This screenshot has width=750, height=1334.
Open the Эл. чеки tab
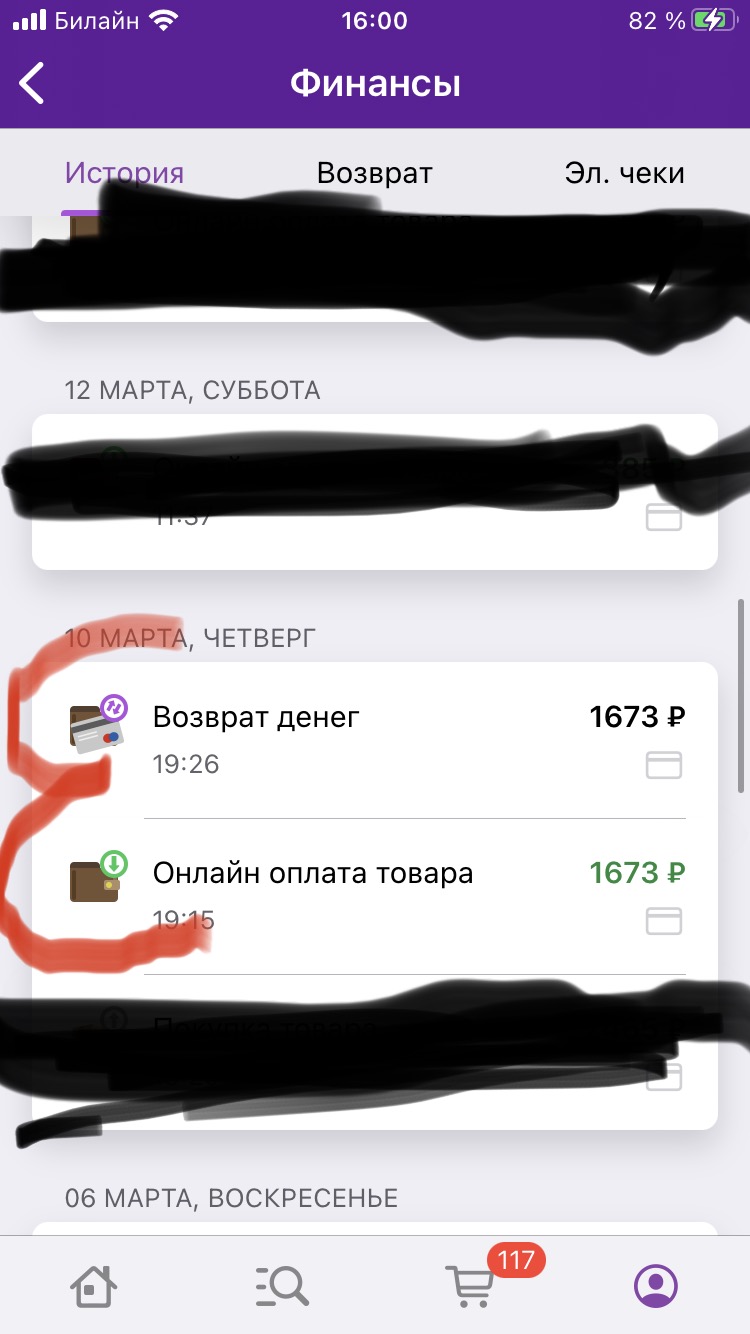click(x=624, y=173)
